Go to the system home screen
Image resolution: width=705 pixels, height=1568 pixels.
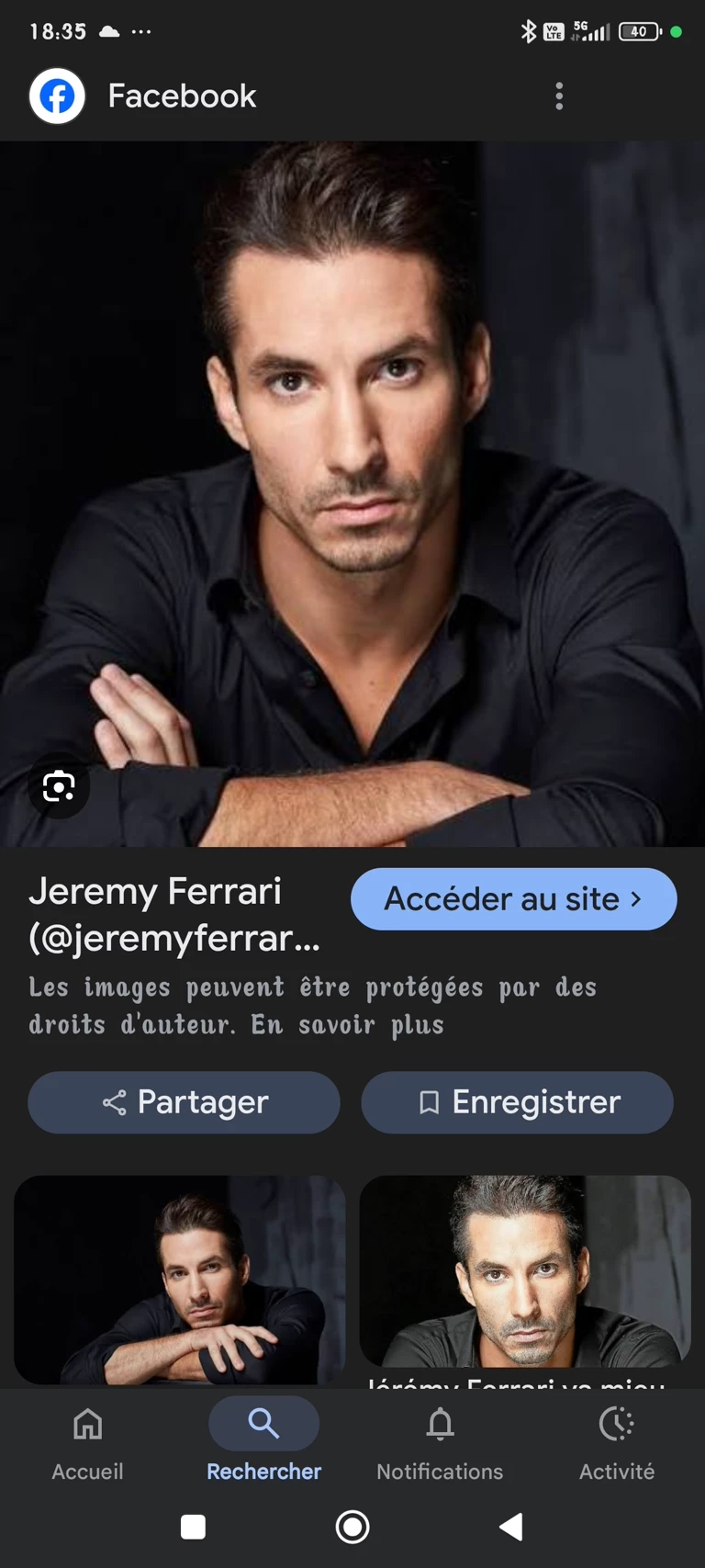coord(352,1527)
